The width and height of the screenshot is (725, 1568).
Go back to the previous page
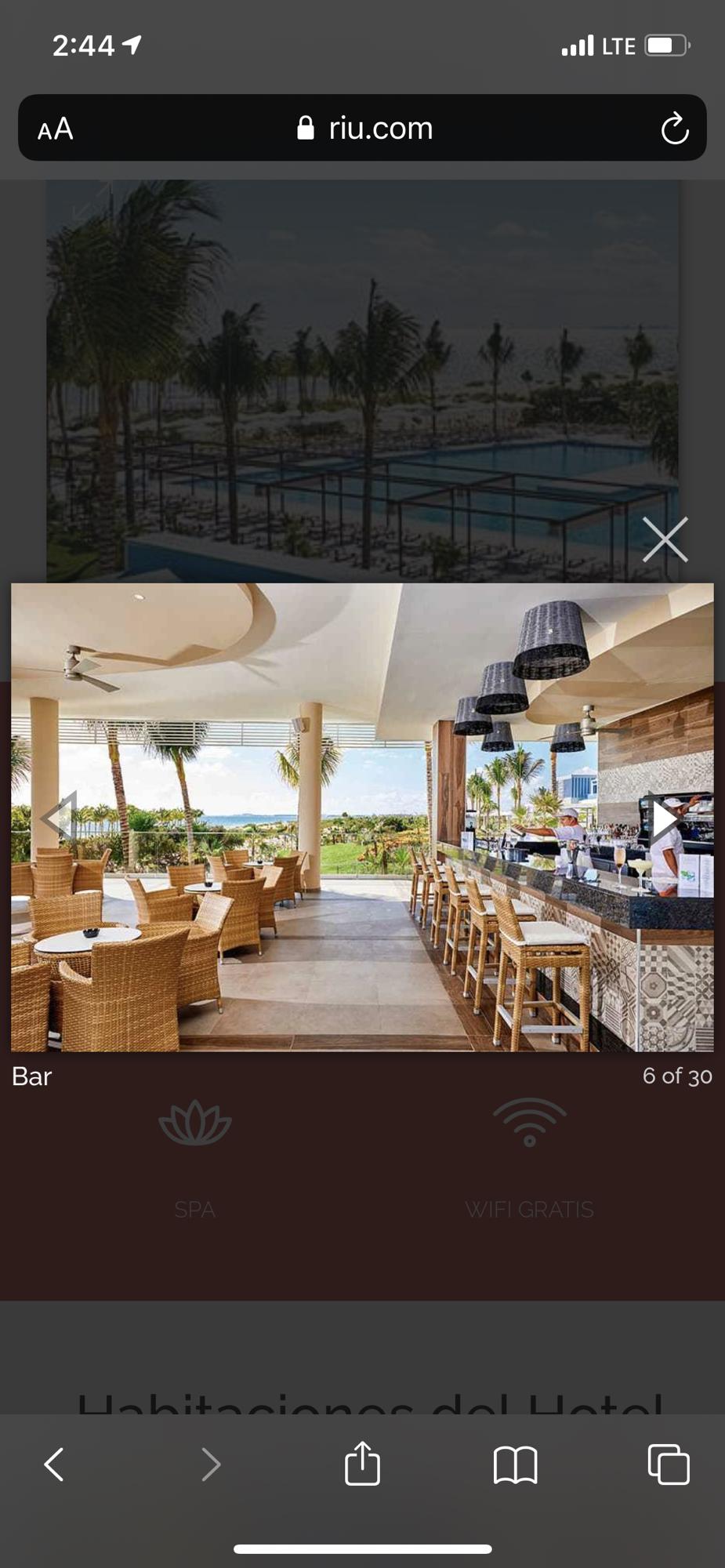point(53,1464)
